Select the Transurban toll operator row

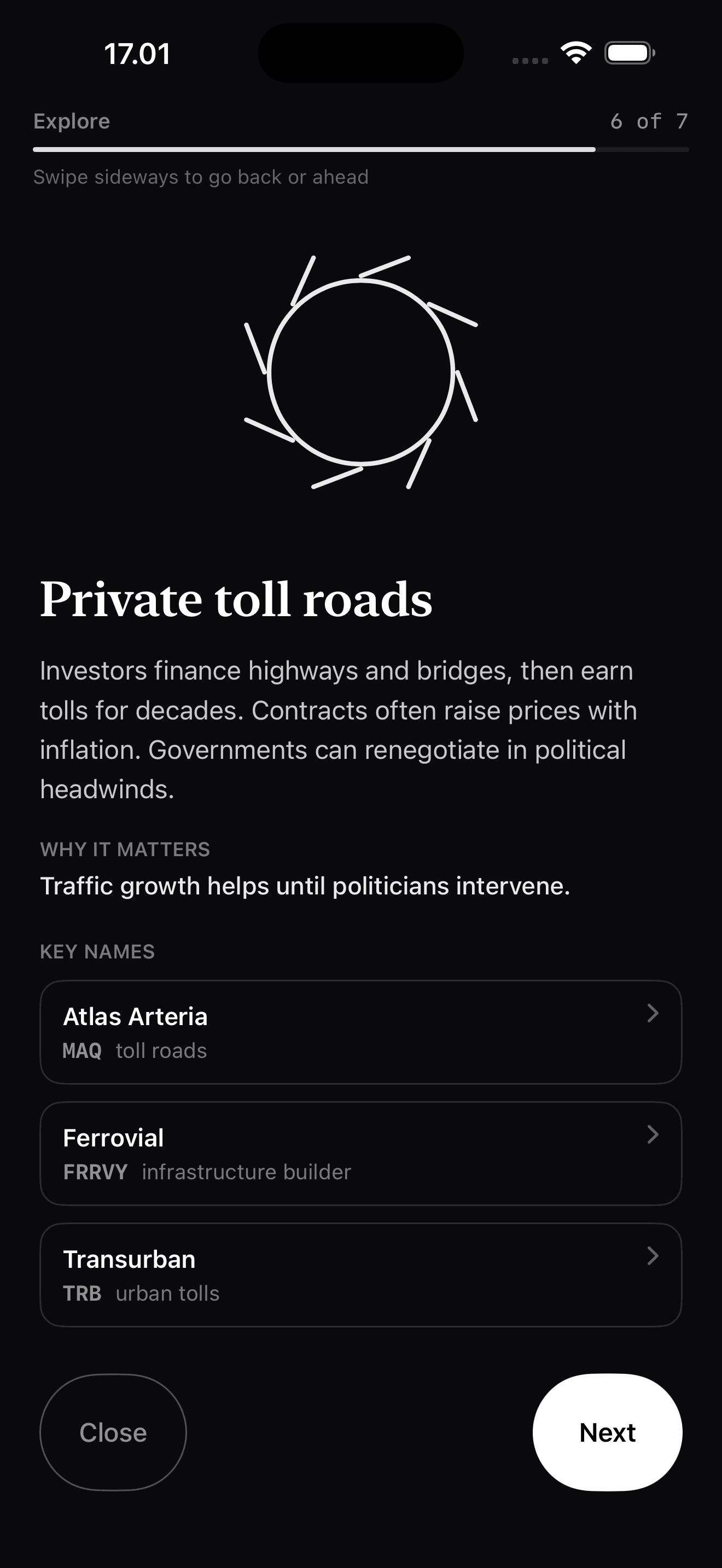coord(360,1274)
